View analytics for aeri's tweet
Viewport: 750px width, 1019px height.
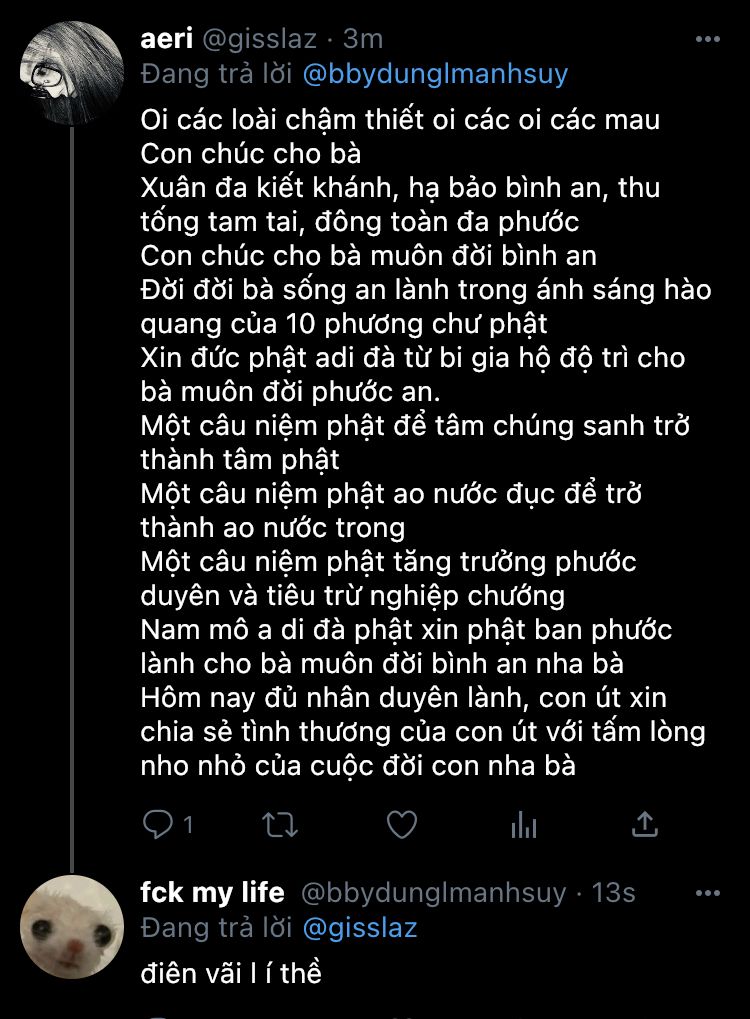coord(523,824)
